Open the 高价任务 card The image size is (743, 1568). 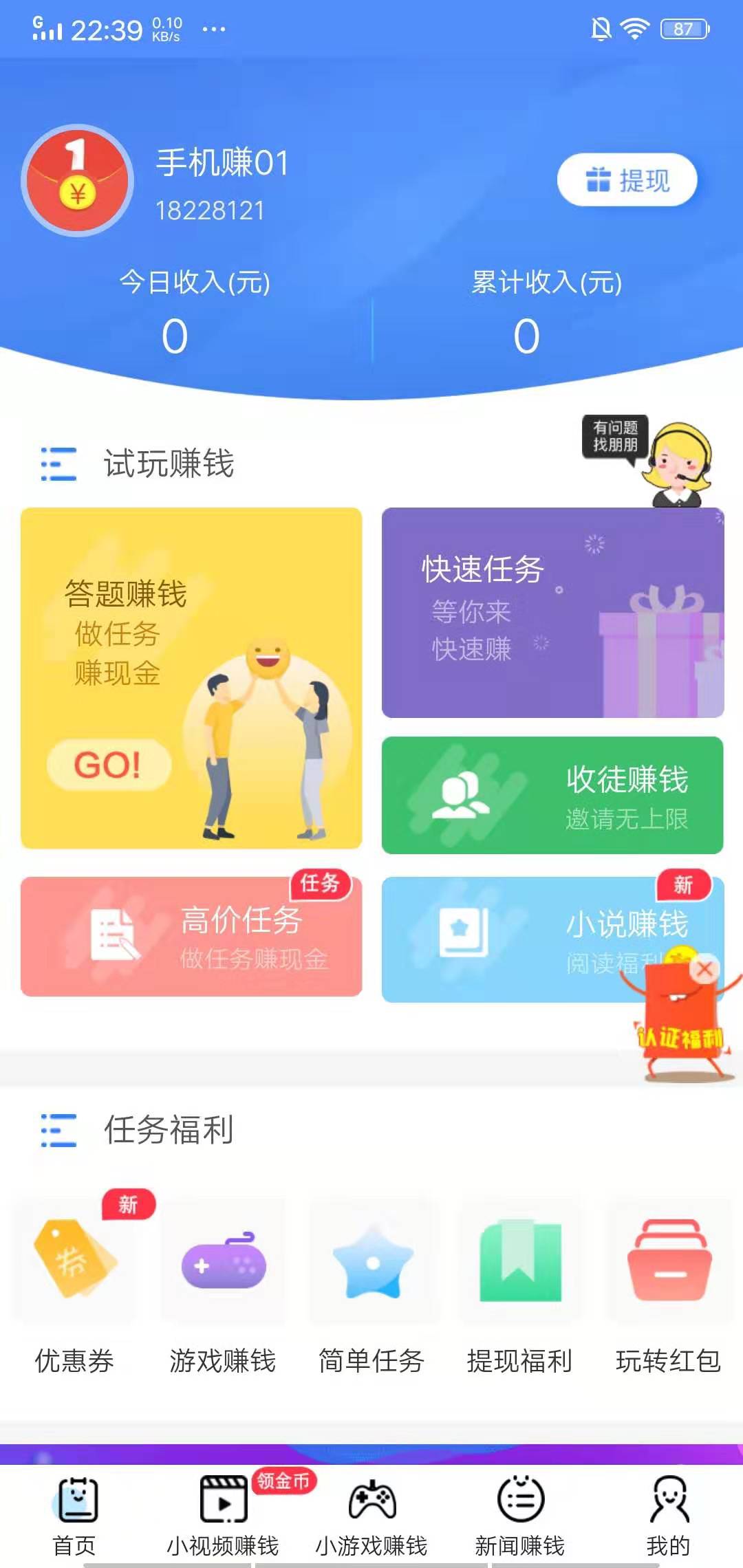pos(191,937)
